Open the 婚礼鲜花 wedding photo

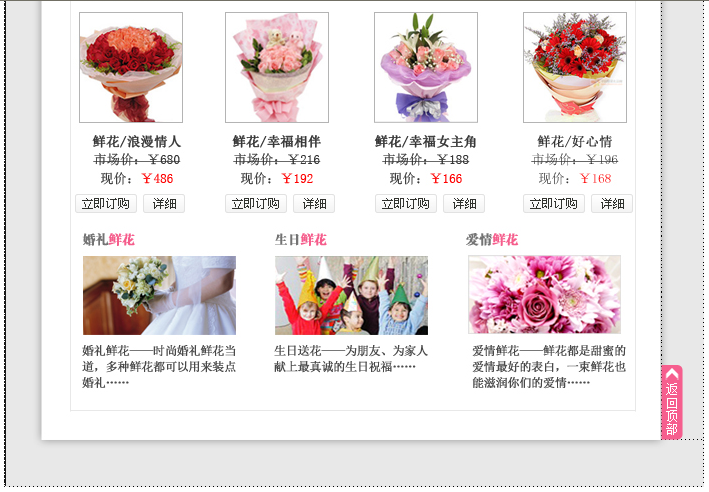(x=159, y=295)
